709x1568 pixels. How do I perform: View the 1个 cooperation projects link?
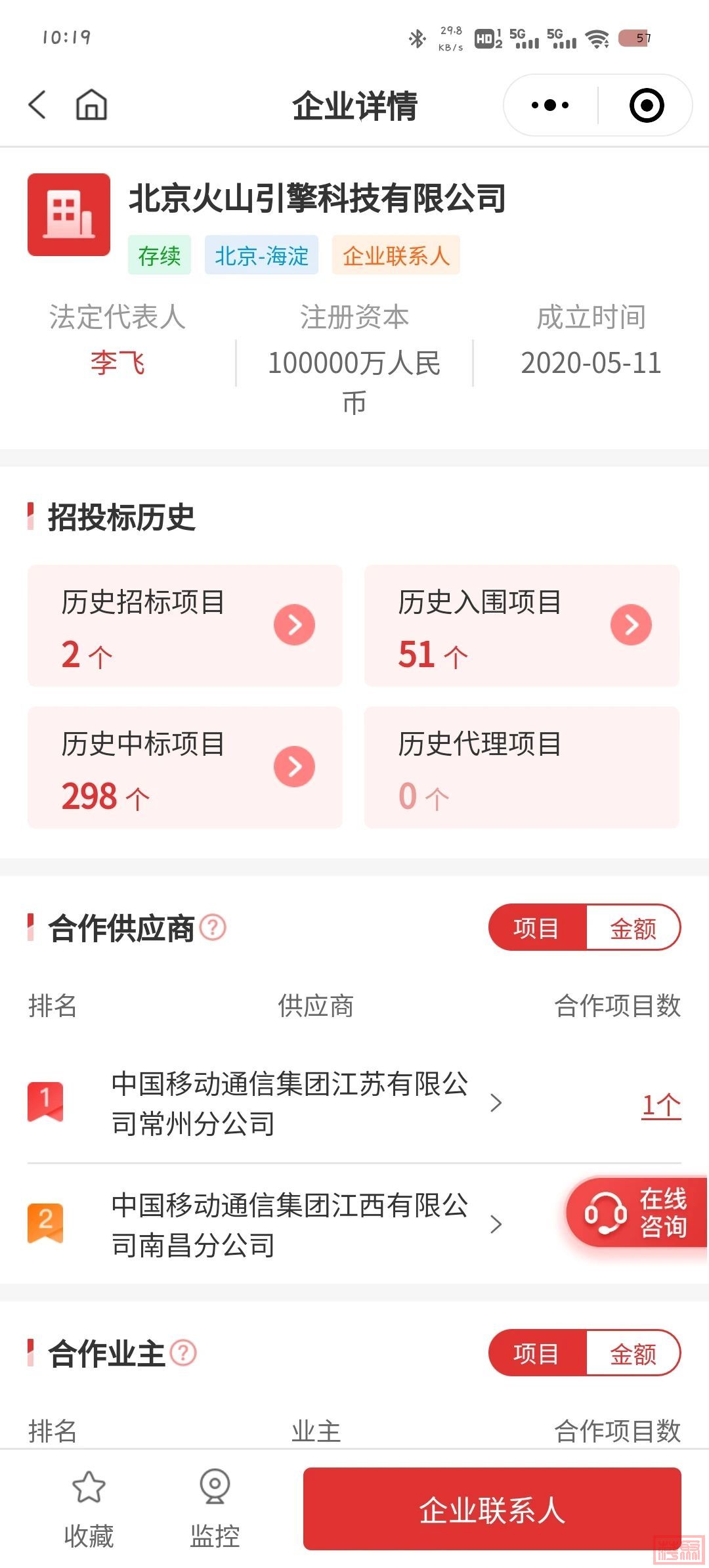pyautogui.click(x=660, y=1105)
